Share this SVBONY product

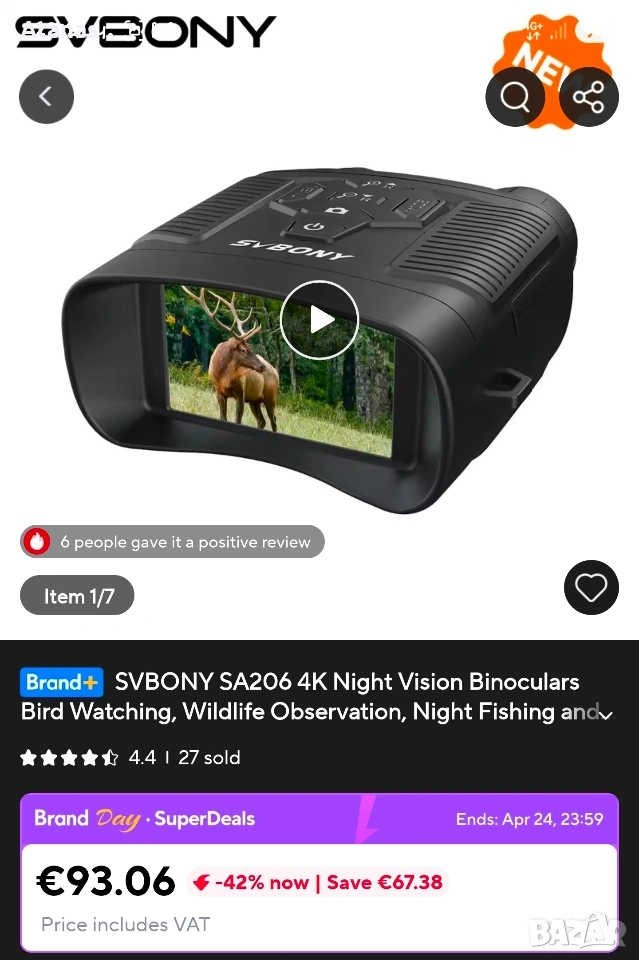point(588,97)
